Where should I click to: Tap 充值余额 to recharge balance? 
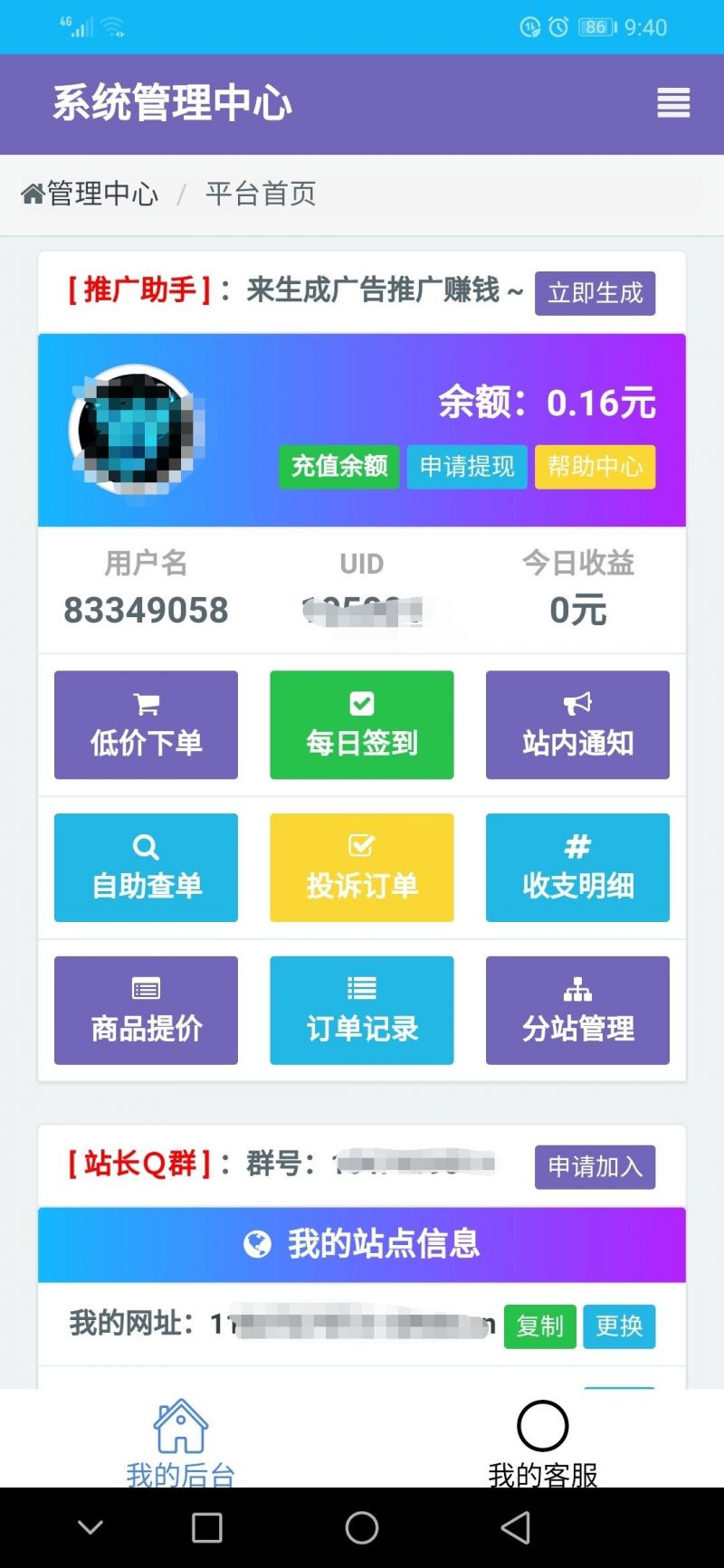pos(339,467)
